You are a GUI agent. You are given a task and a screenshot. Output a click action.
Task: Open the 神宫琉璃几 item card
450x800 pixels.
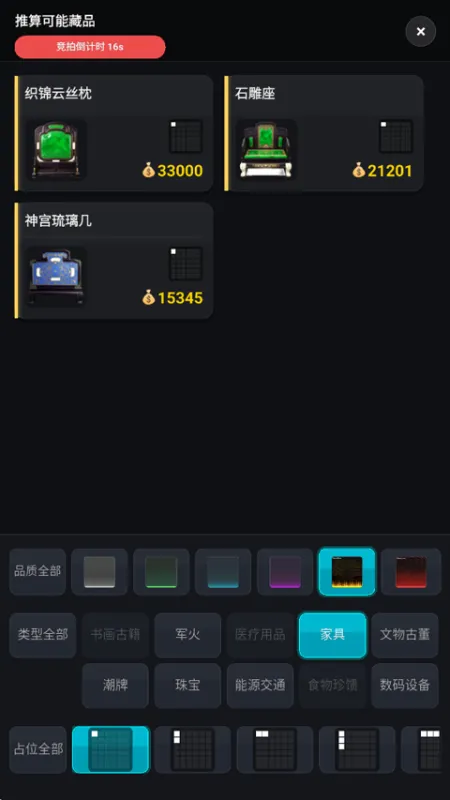click(114, 261)
